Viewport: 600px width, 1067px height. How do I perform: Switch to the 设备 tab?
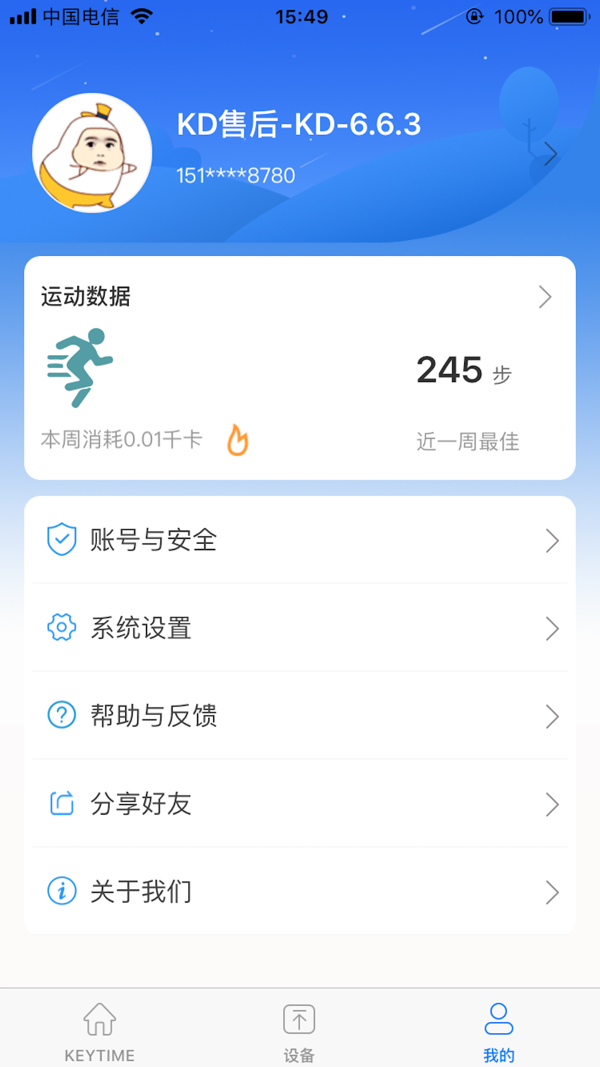pos(299,1031)
